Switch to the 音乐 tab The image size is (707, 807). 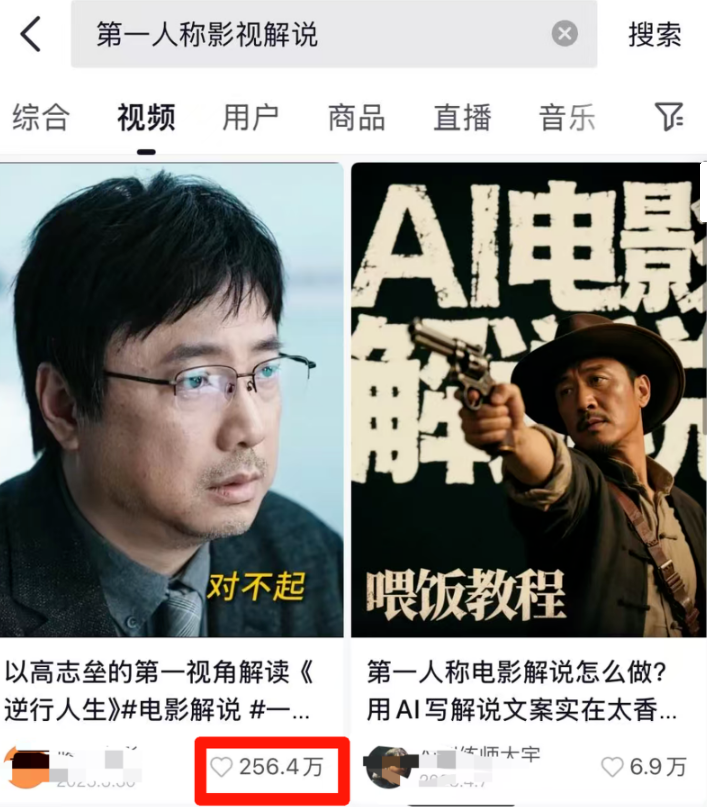click(567, 118)
